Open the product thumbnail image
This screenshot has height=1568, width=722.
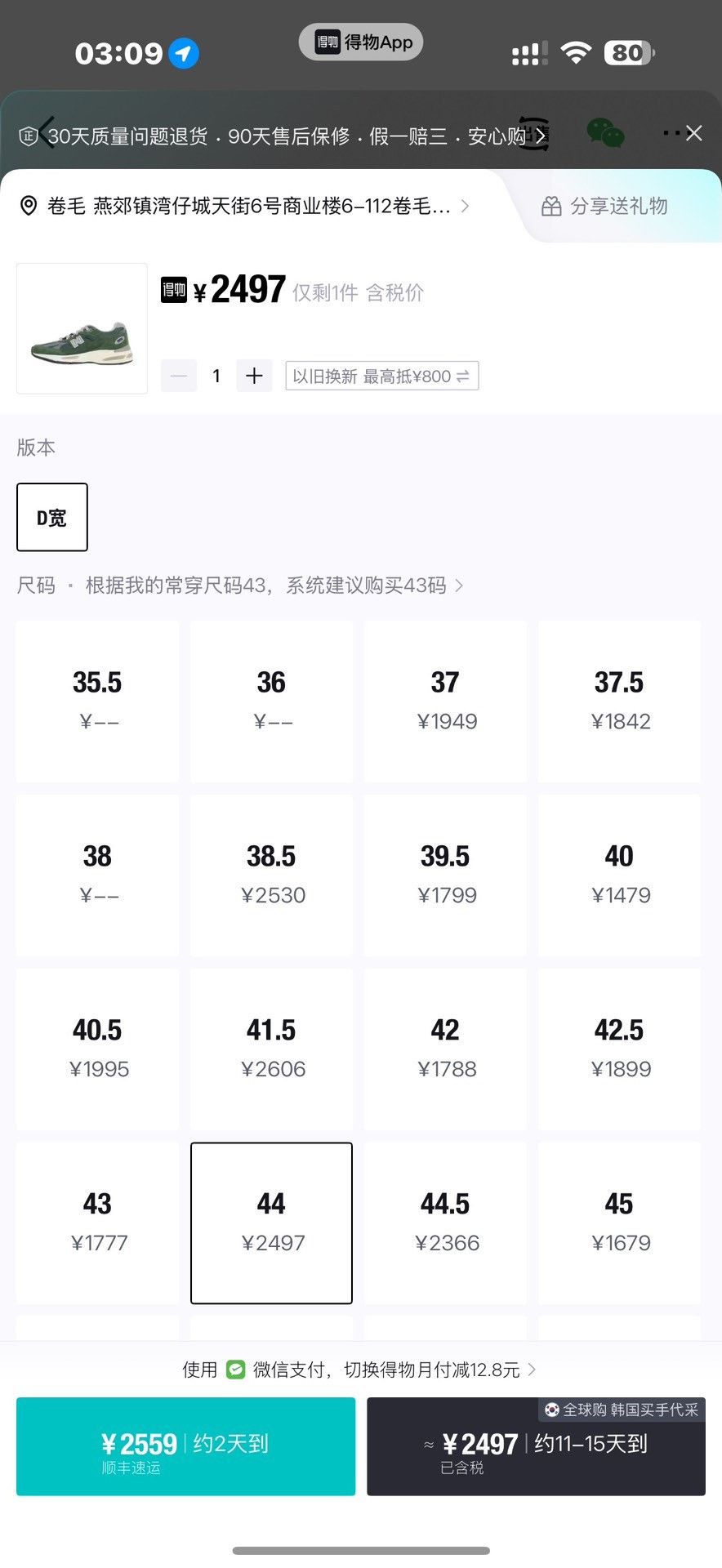pos(82,328)
